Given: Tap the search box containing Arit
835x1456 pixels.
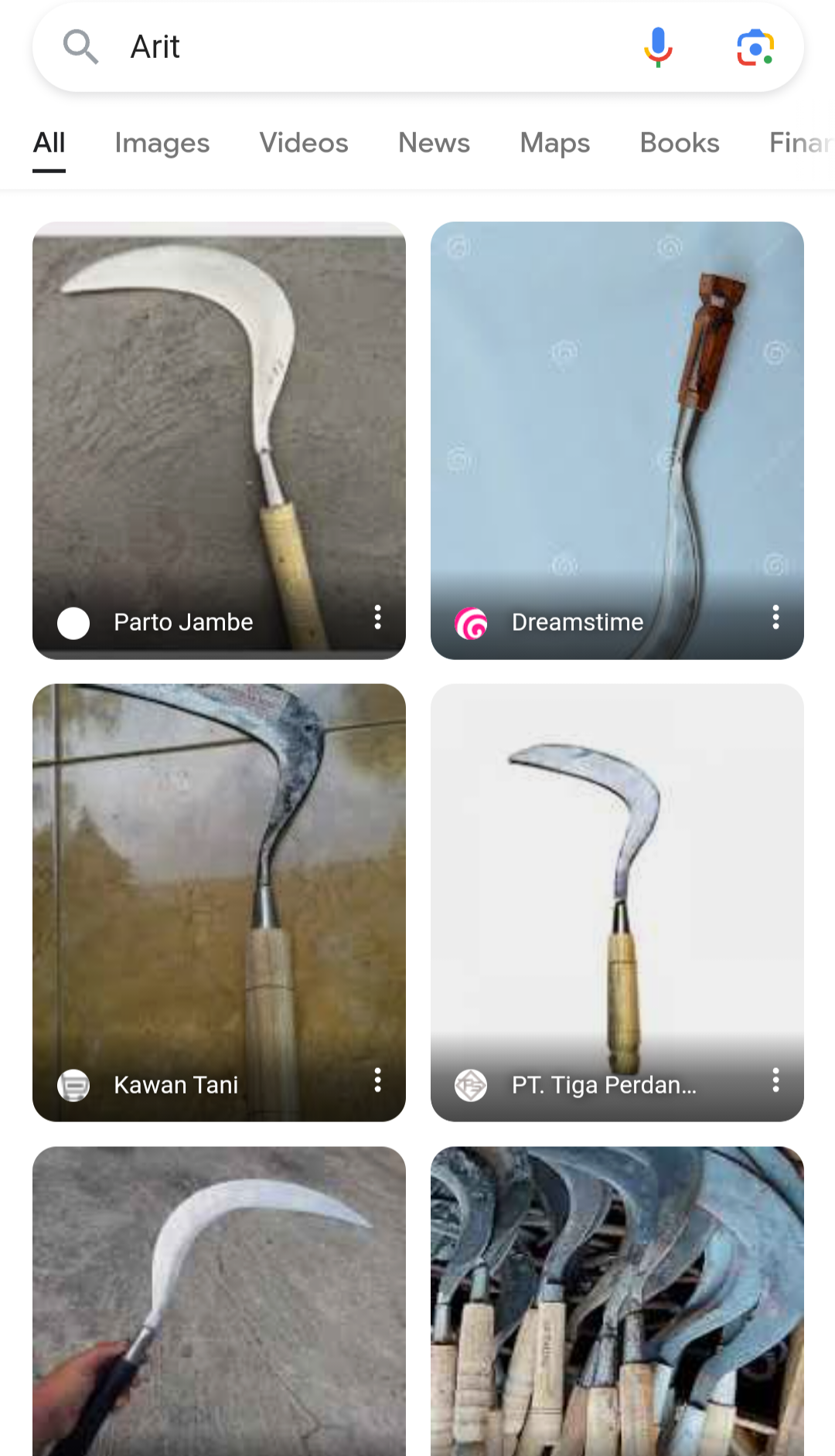Looking at the screenshot, I should [x=371, y=47].
